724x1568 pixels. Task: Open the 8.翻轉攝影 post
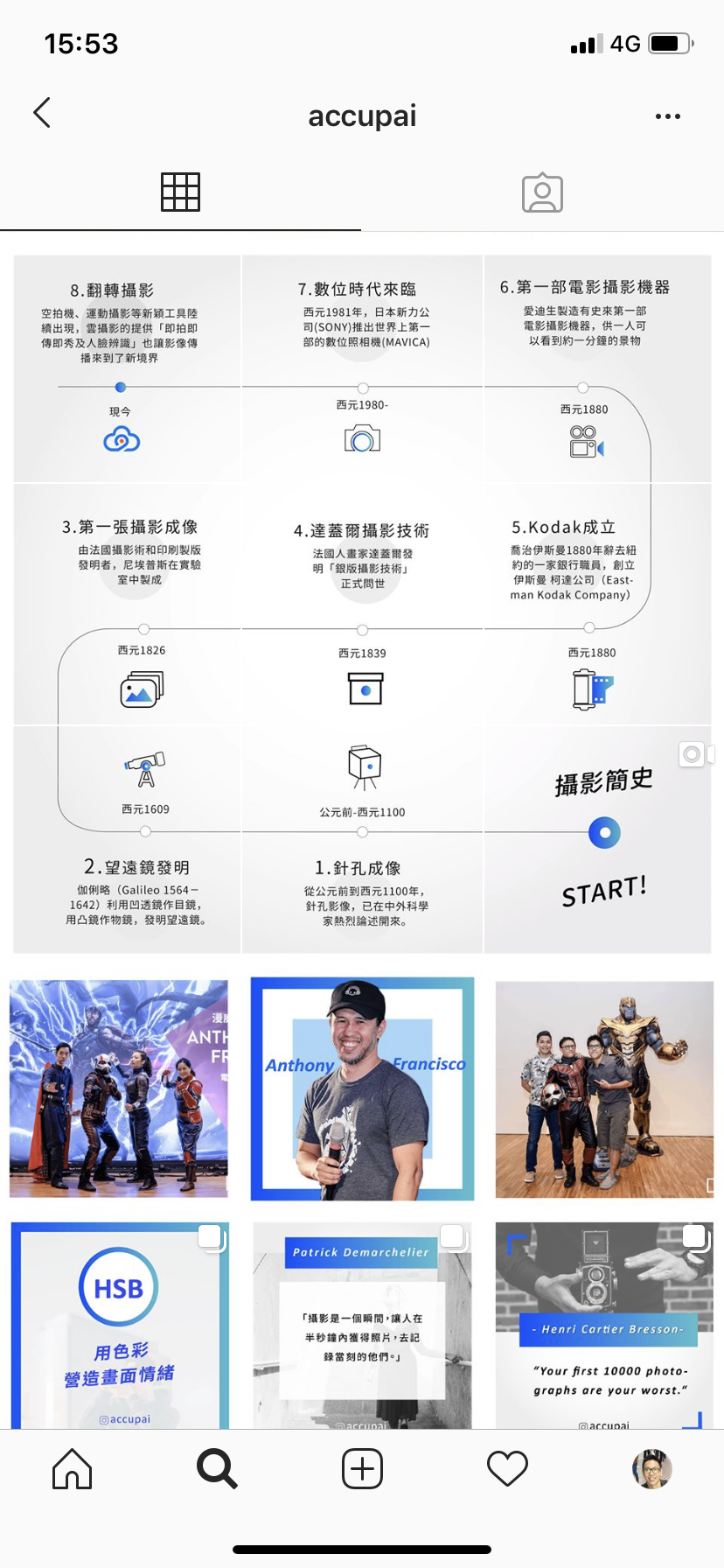pos(127,368)
